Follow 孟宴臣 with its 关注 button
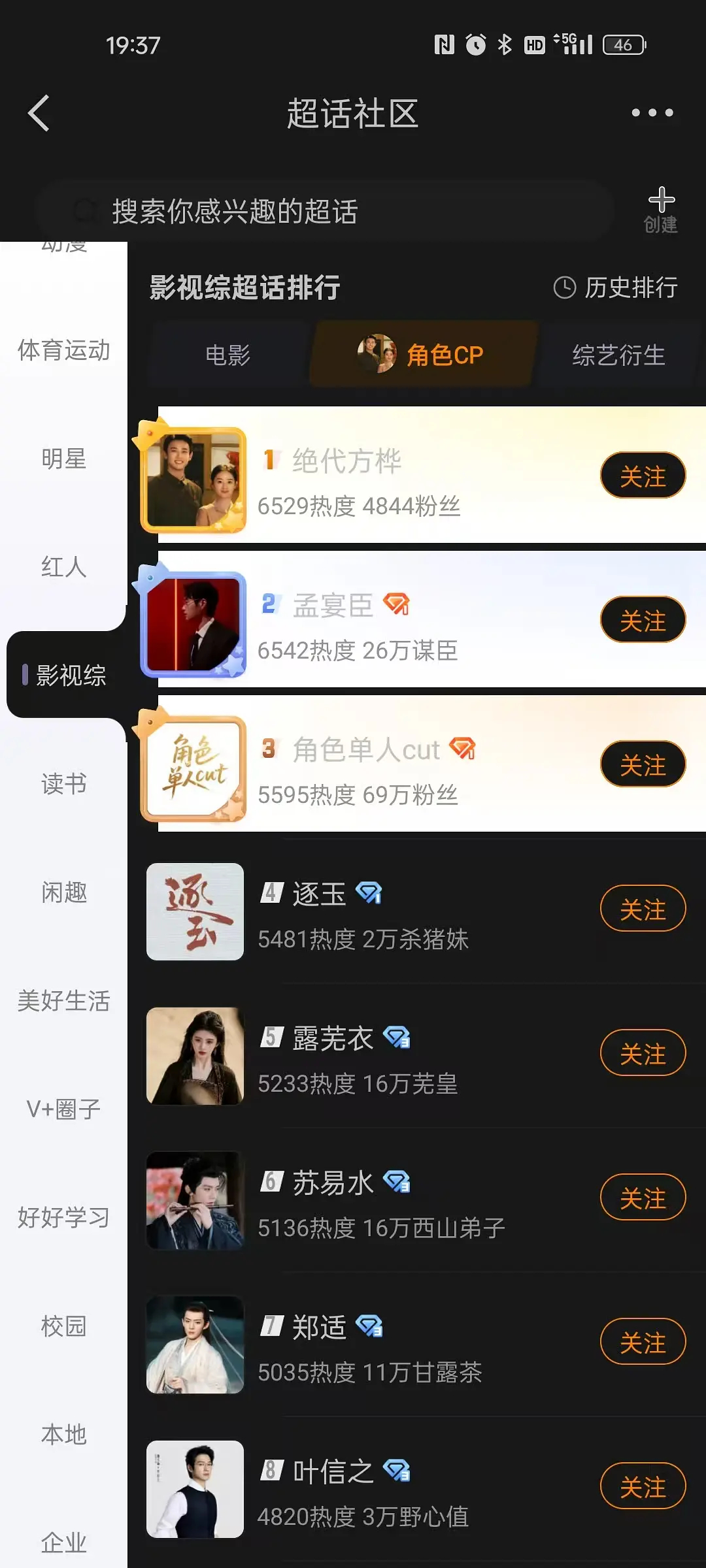This screenshot has height=1568, width=706. (x=643, y=619)
